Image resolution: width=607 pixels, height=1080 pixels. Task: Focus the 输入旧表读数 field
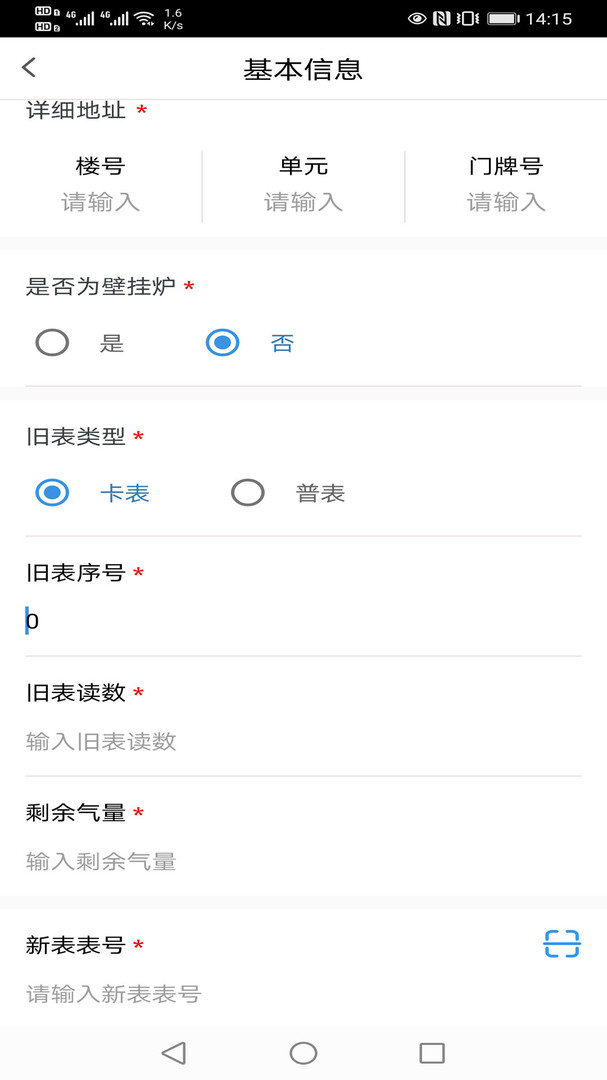[x=303, y=741]
